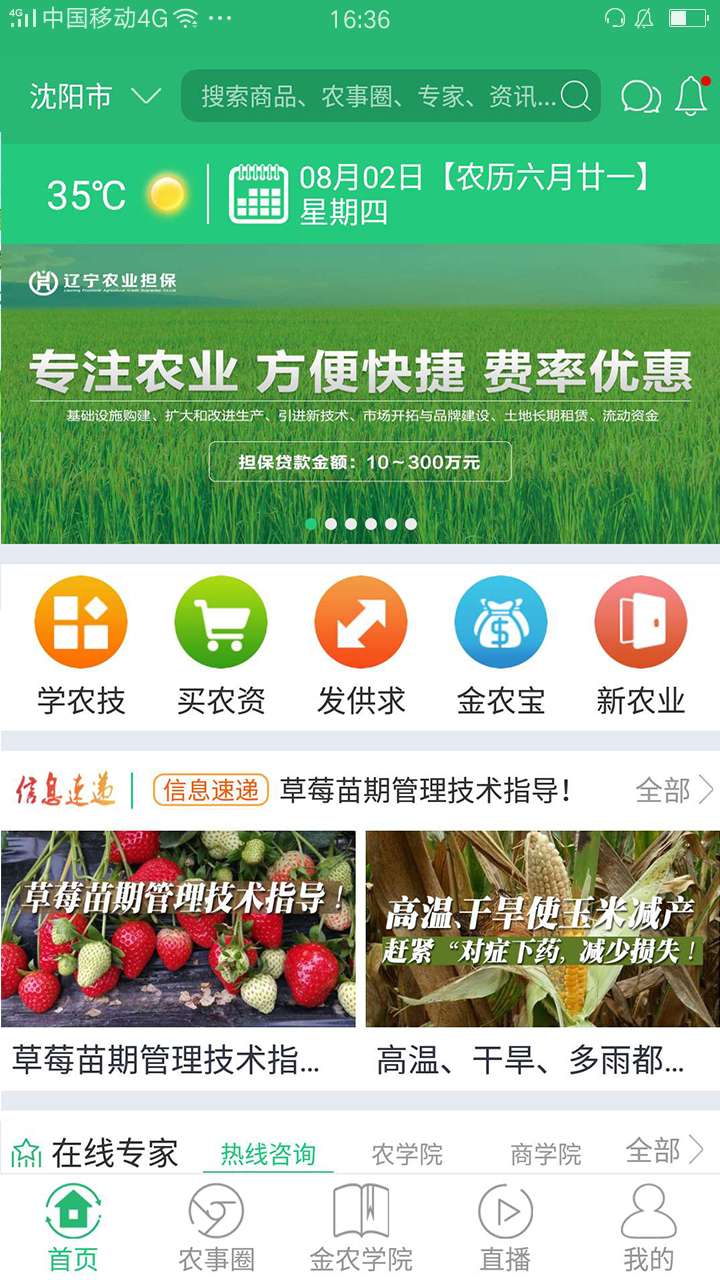
Task: Open the 金农宝 shortcut
Action: [x=501, y=647]
